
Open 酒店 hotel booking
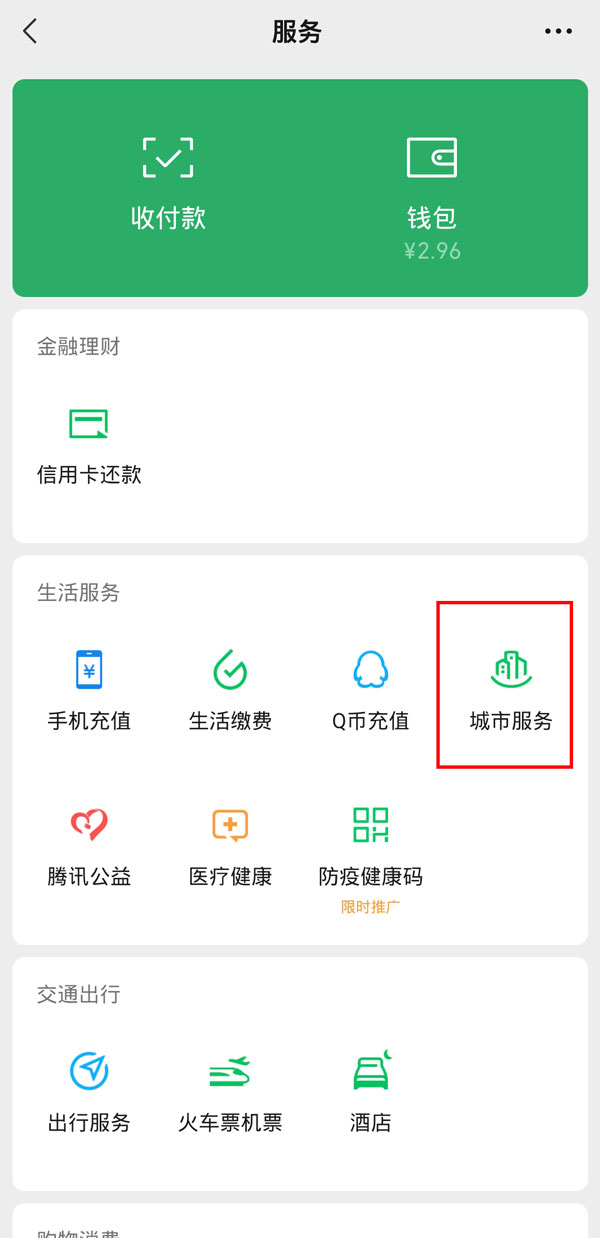tap(370, 1092)
